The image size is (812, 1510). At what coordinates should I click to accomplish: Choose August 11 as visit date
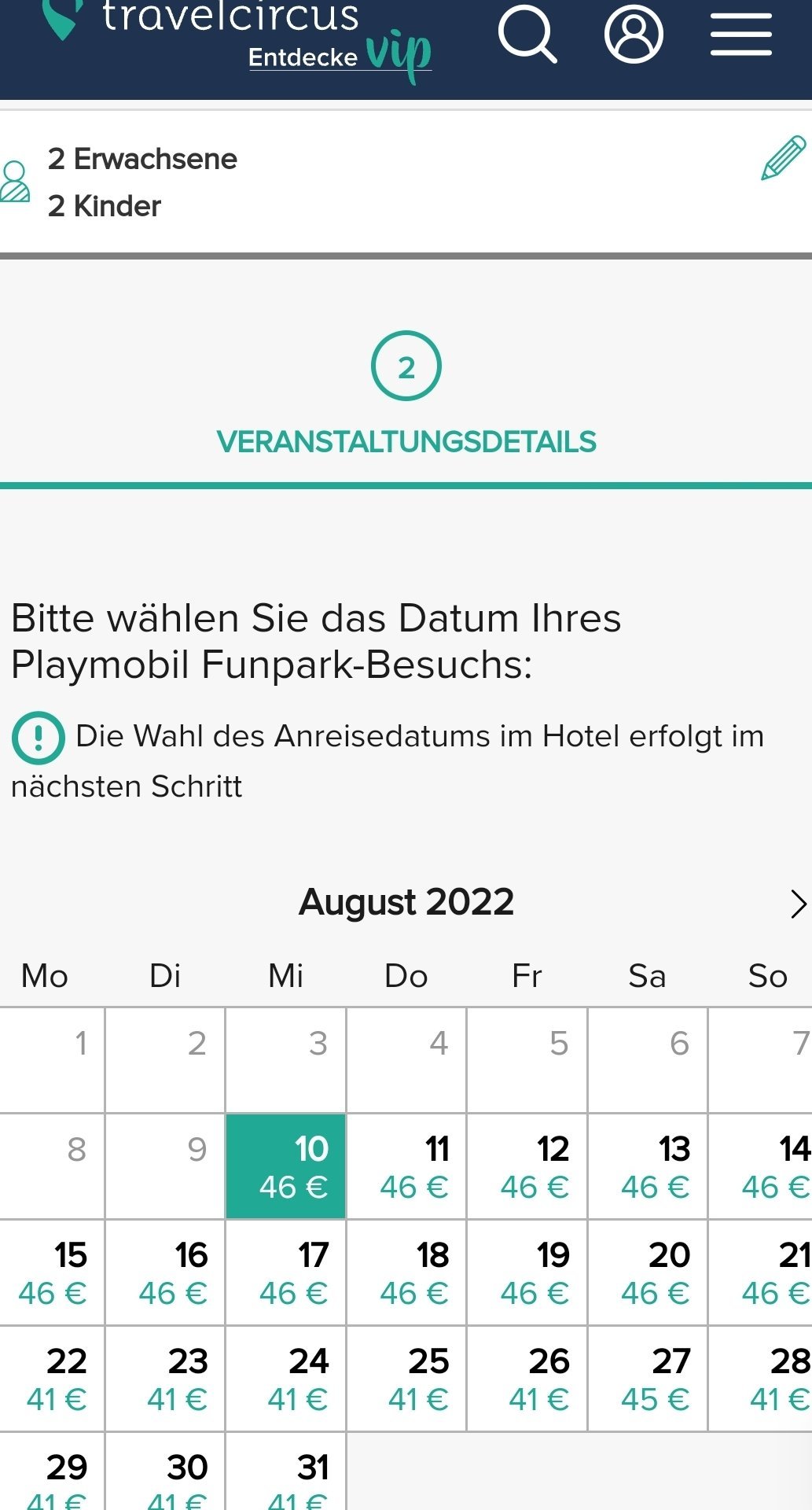(406, 1166)
